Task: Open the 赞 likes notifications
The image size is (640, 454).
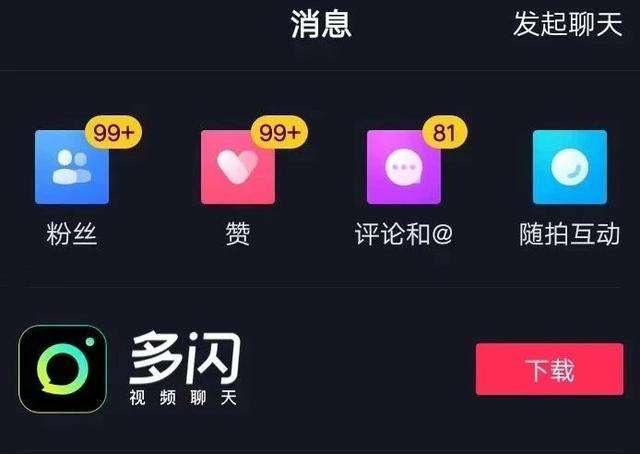Action: tap(238, 168)
